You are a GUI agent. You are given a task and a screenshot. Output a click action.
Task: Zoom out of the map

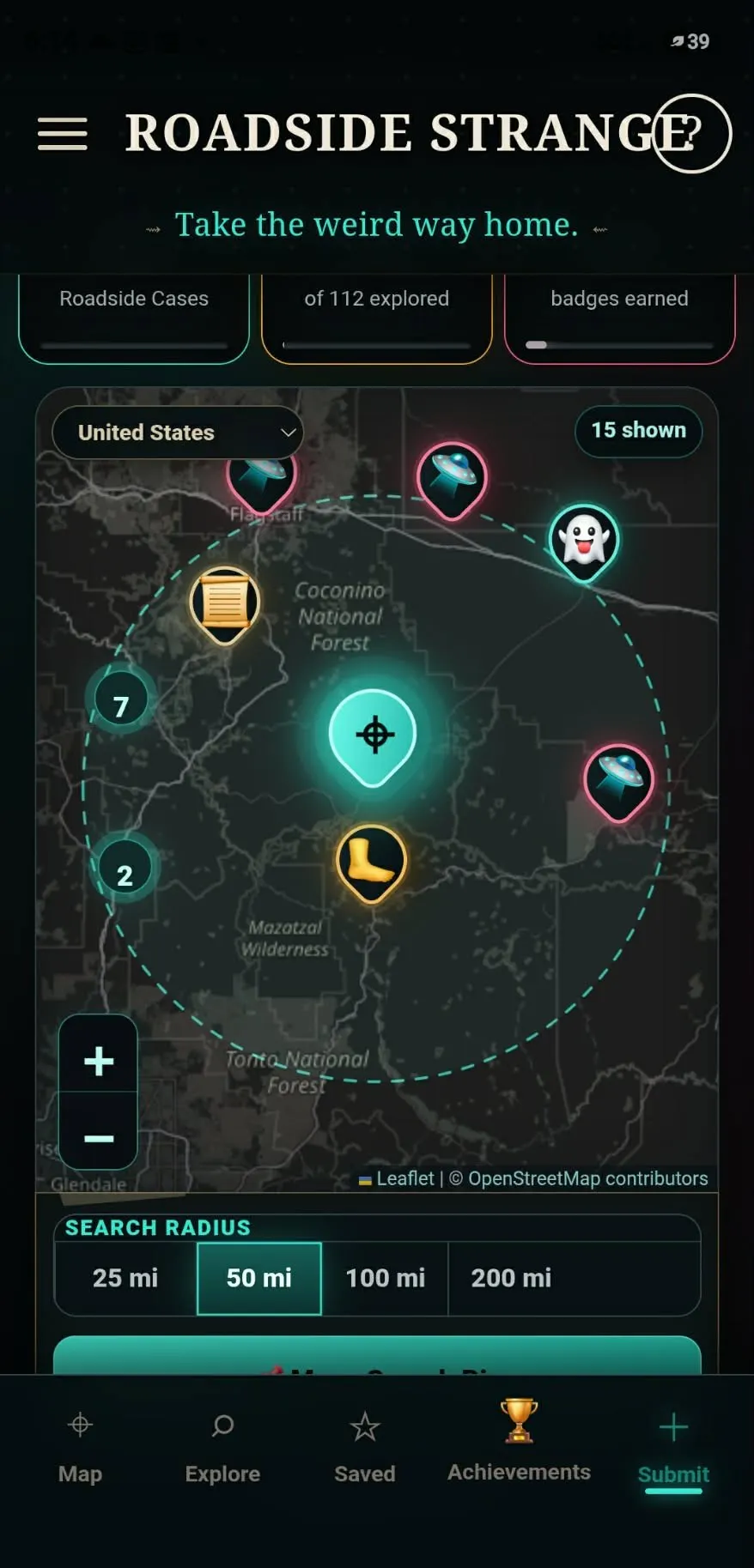pos(99,1138)
